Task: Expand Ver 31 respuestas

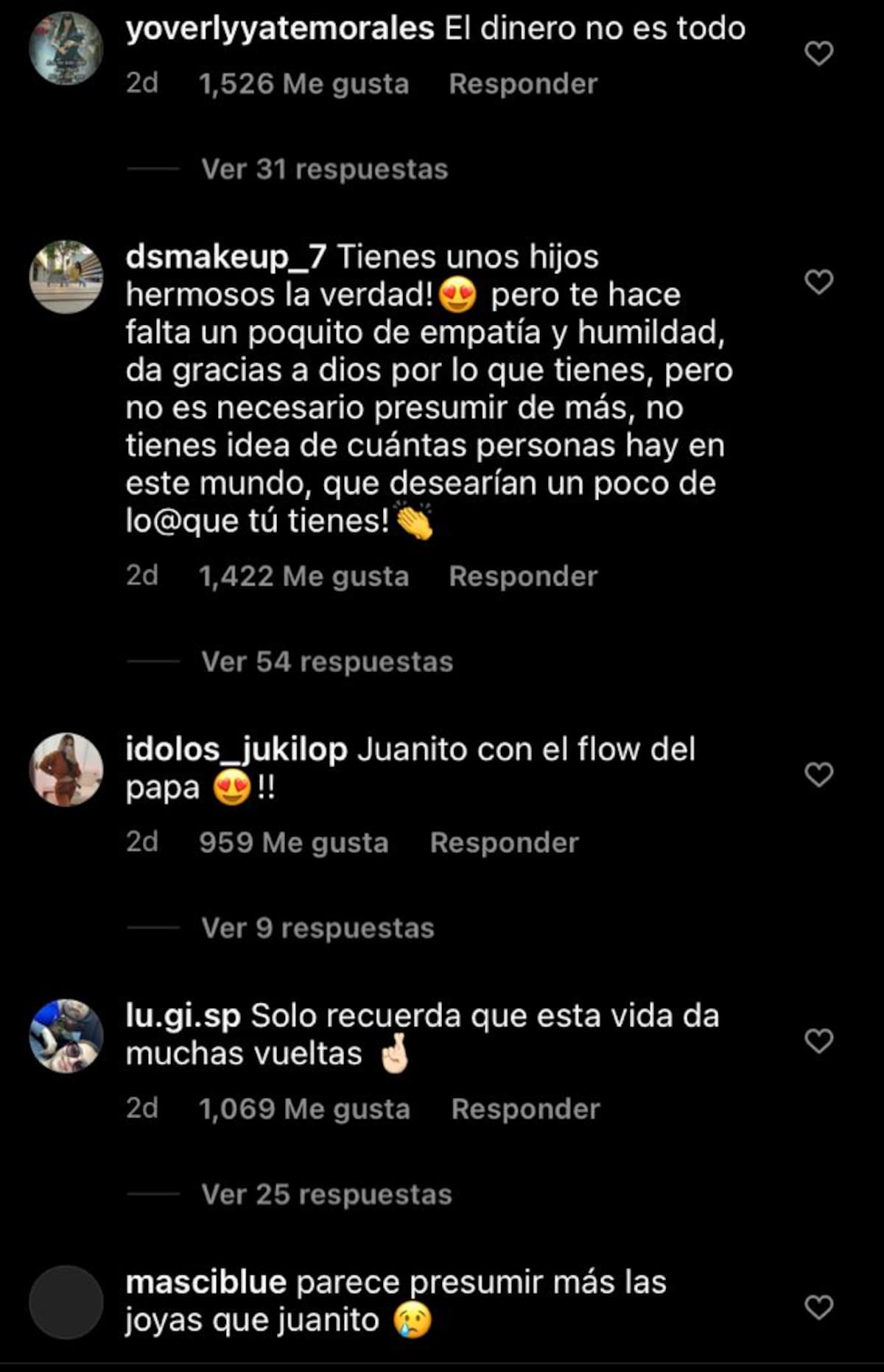Action: 324,169
